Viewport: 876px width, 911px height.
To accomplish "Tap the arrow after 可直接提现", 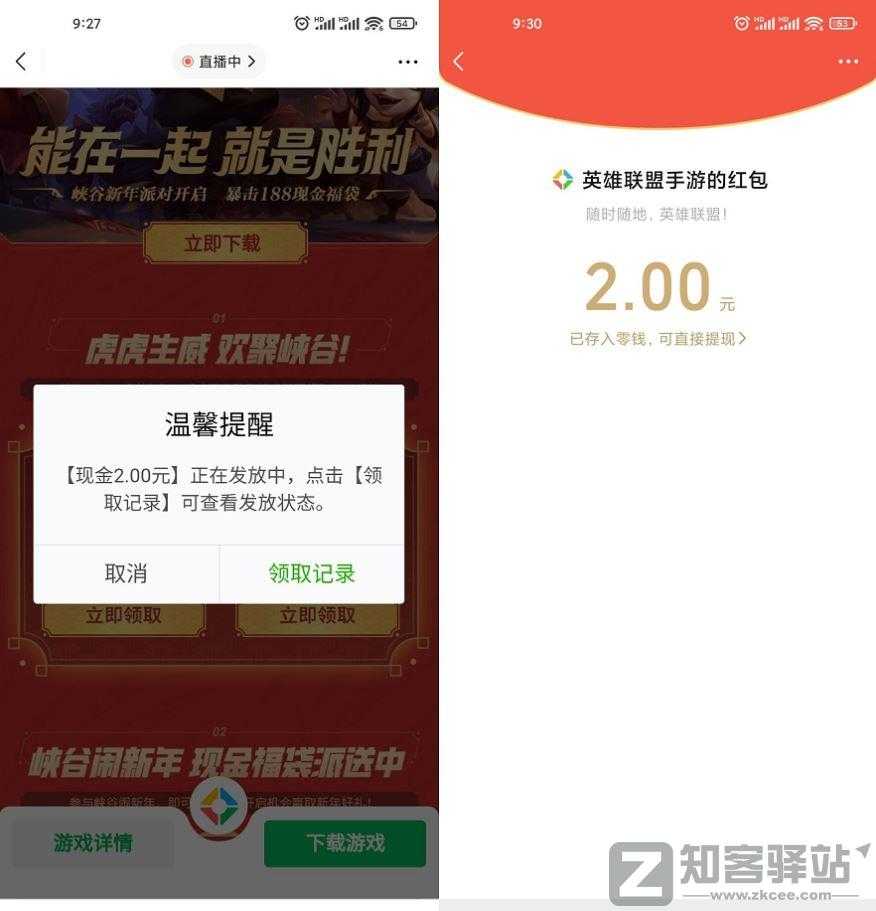I will 744,339.
